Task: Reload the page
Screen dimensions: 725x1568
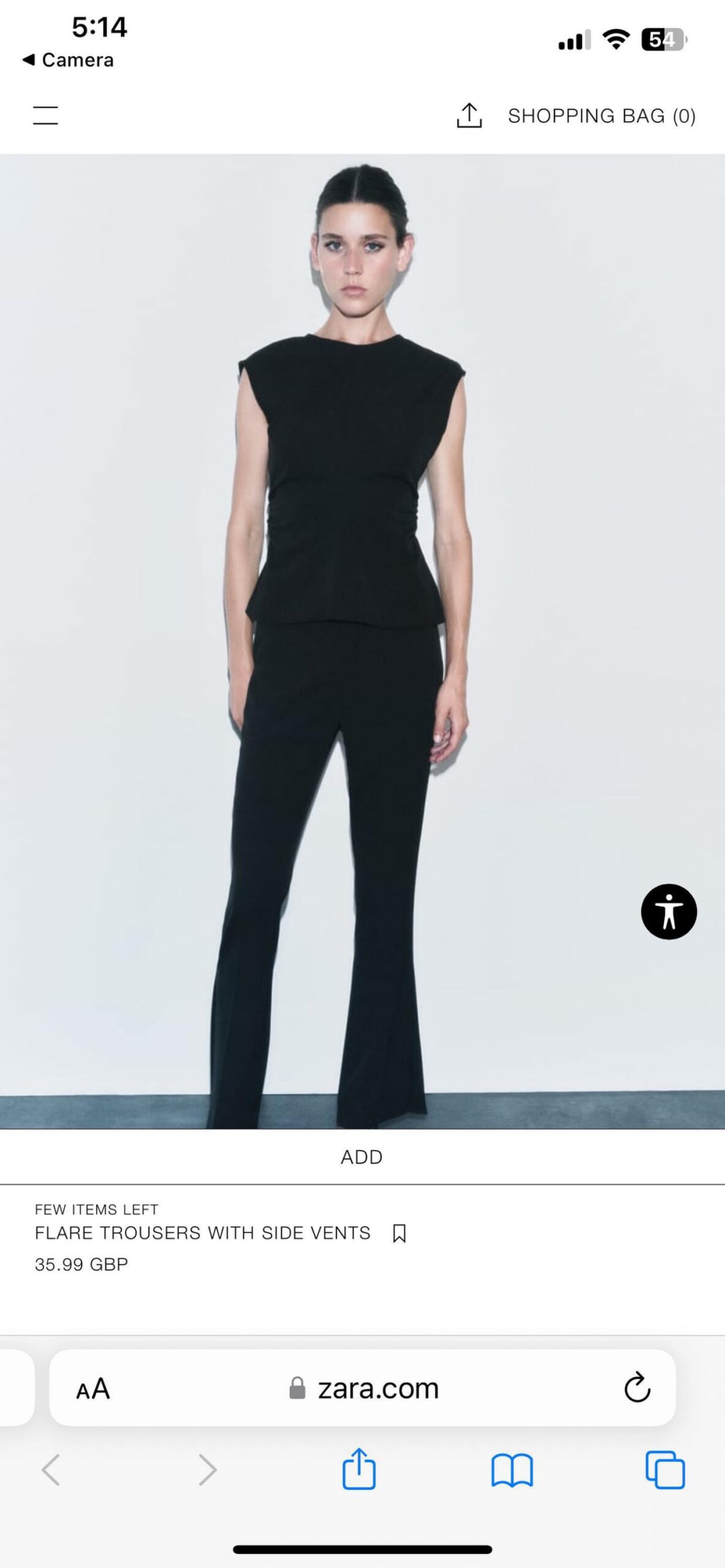Action: 637,1387
